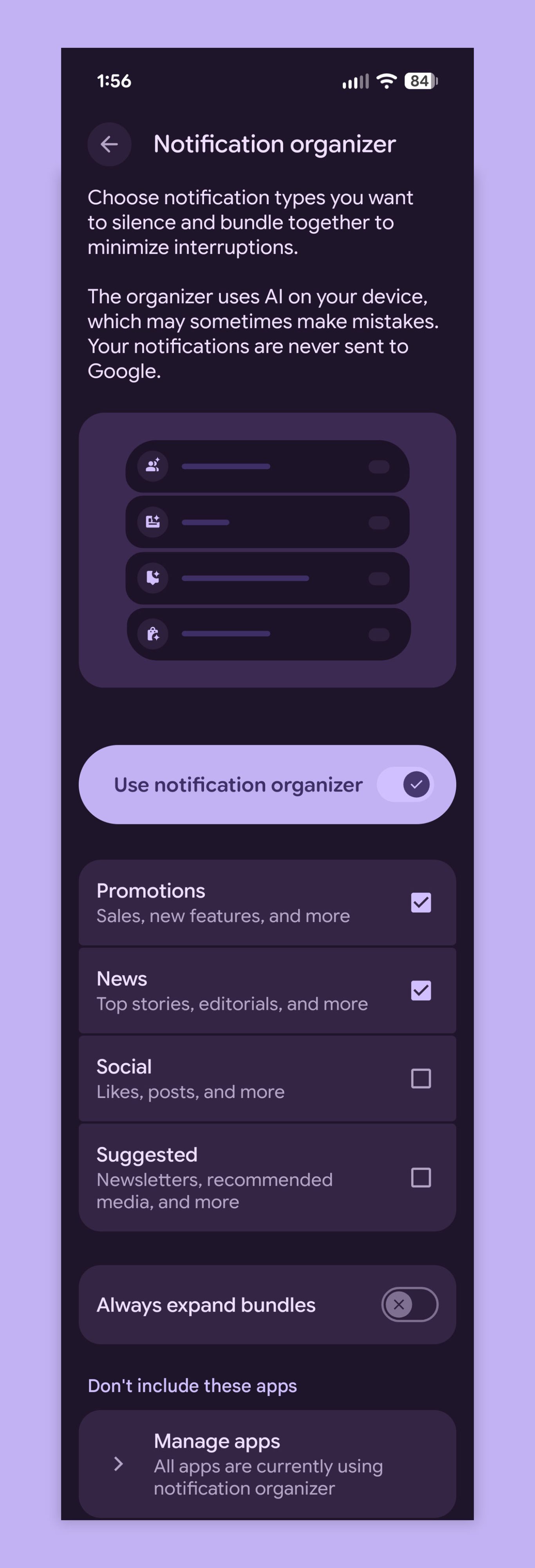Uncheck the News checkbox
535x1568 pixels.
[421, 990]
